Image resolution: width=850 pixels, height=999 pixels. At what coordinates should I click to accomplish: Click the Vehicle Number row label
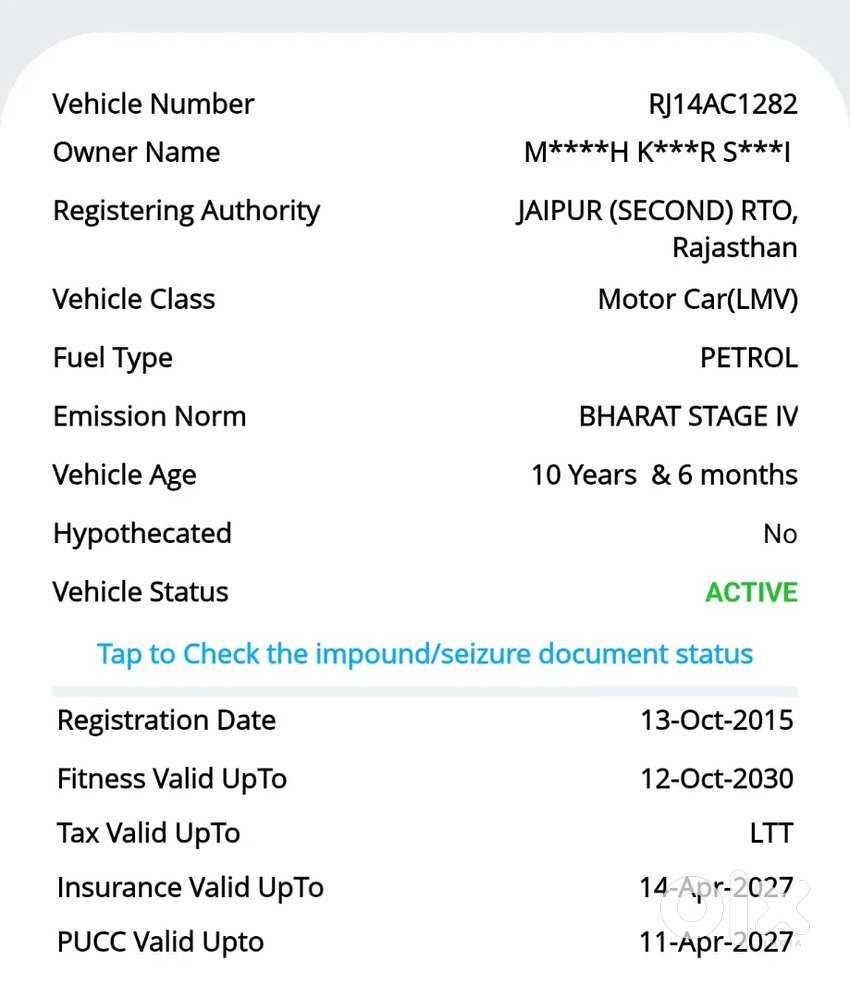pos(153,104)
